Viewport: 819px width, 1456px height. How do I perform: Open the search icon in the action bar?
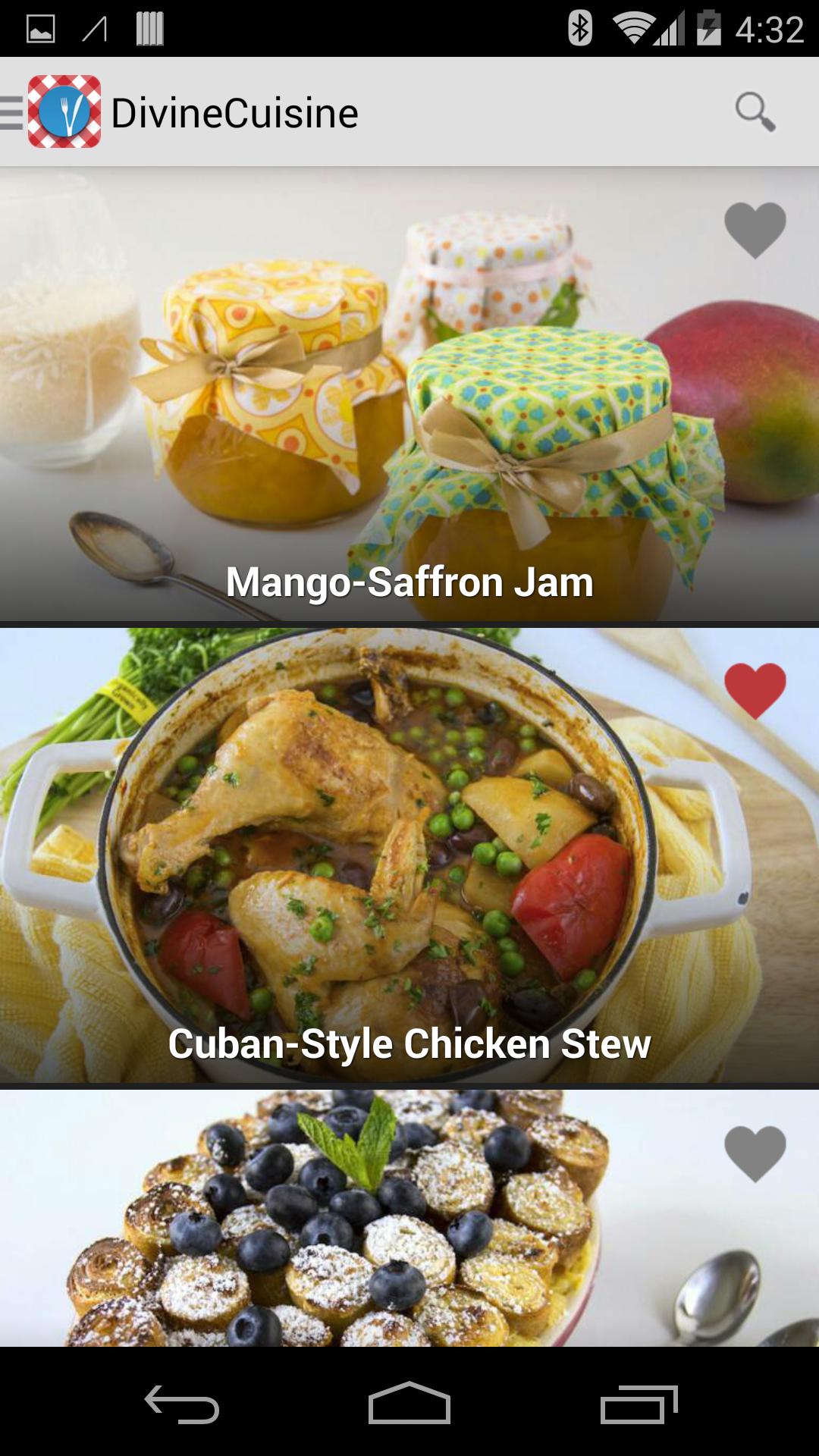755,111
